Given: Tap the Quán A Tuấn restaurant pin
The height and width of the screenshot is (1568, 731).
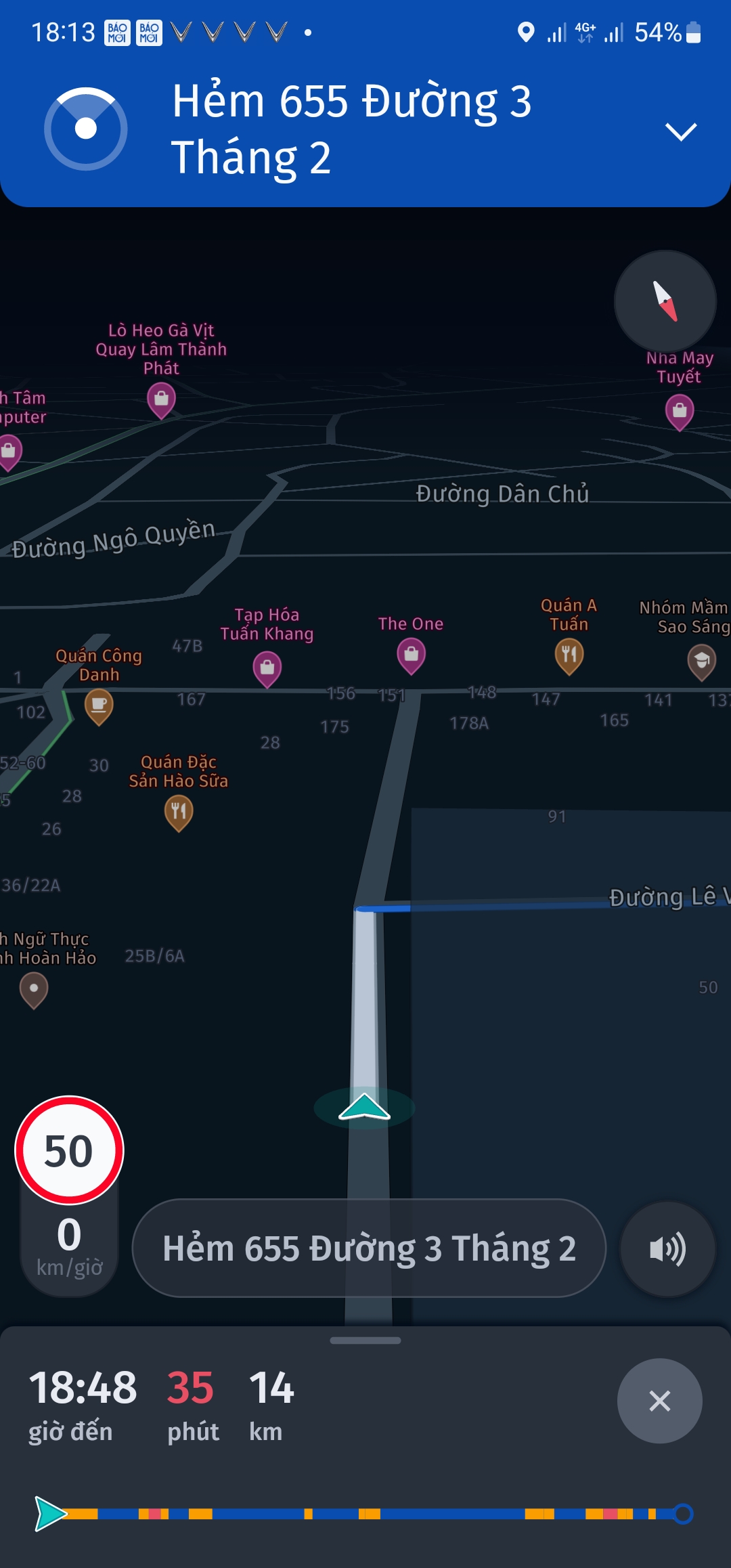Looking at the screenshot, I should click(569, 653).
